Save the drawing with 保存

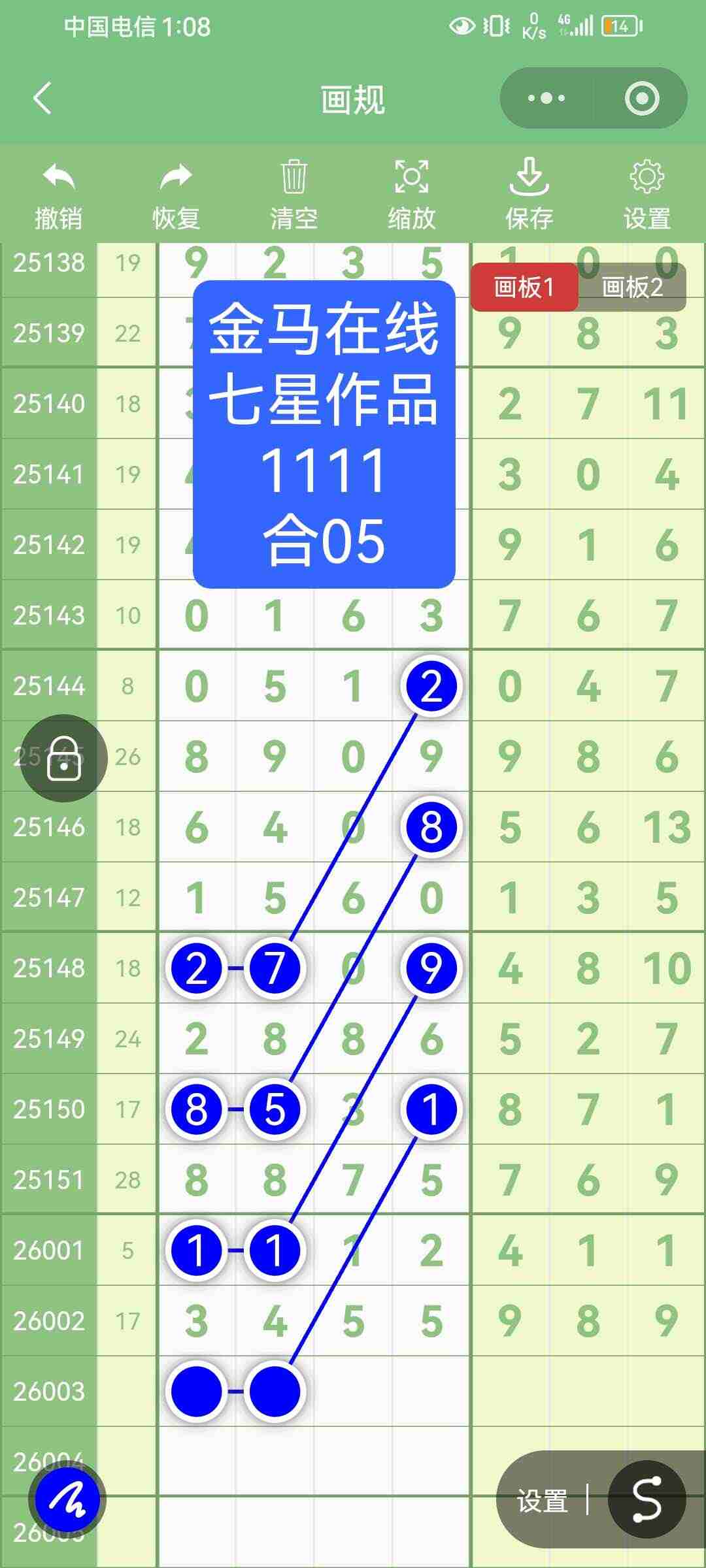point(529,195)
